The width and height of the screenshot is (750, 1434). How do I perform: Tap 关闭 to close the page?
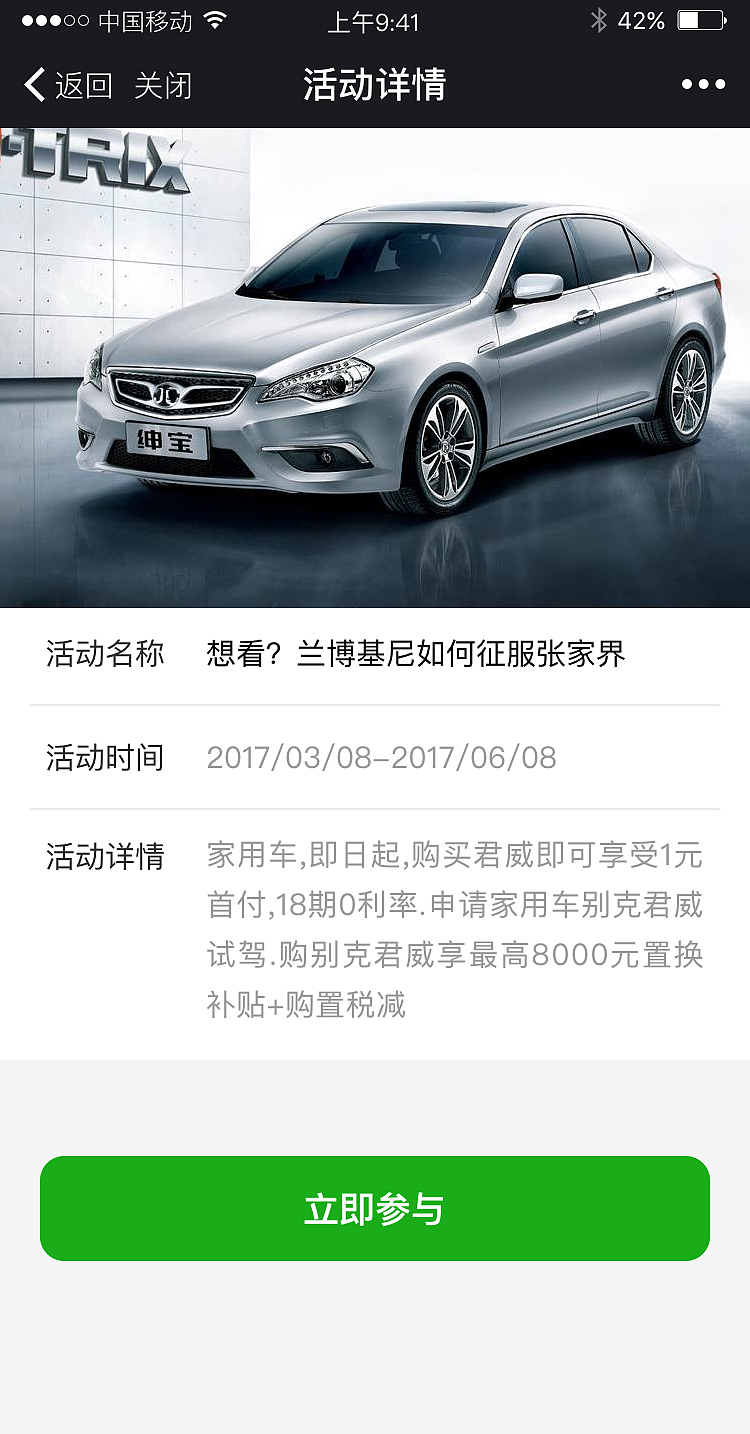tap(162, 87)
